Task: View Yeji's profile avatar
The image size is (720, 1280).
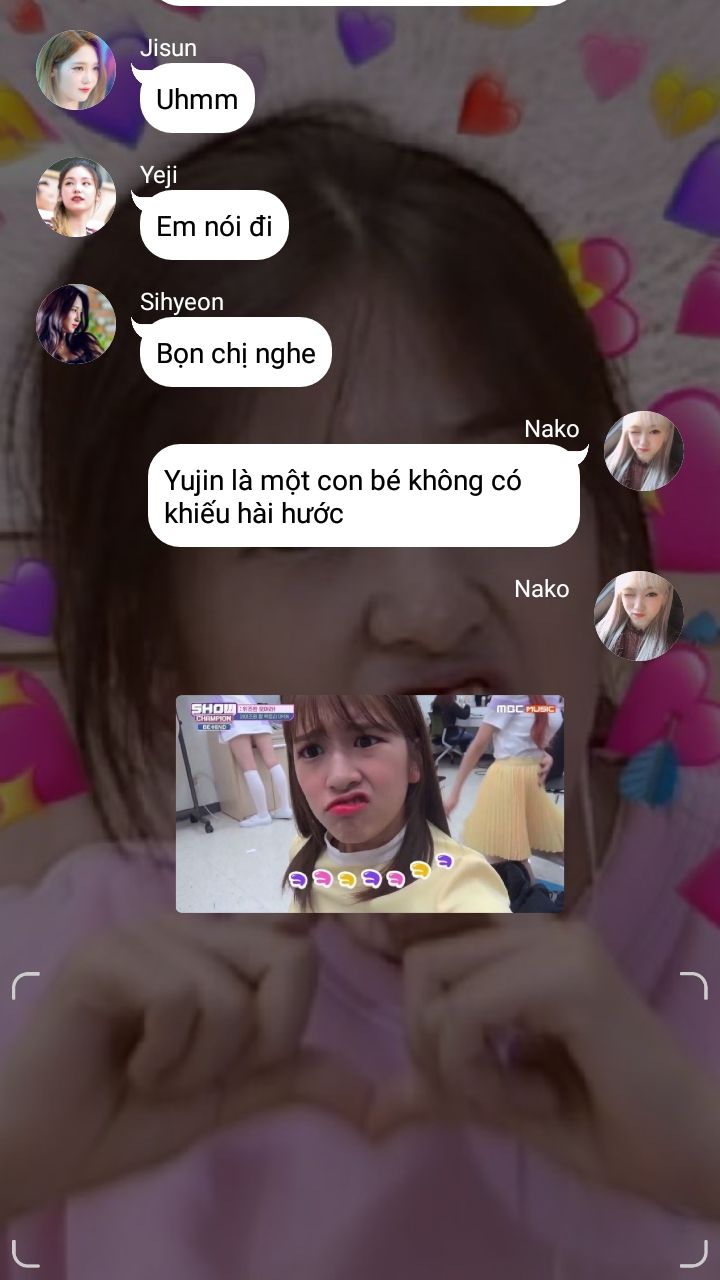Action: (x=76, y=197)
